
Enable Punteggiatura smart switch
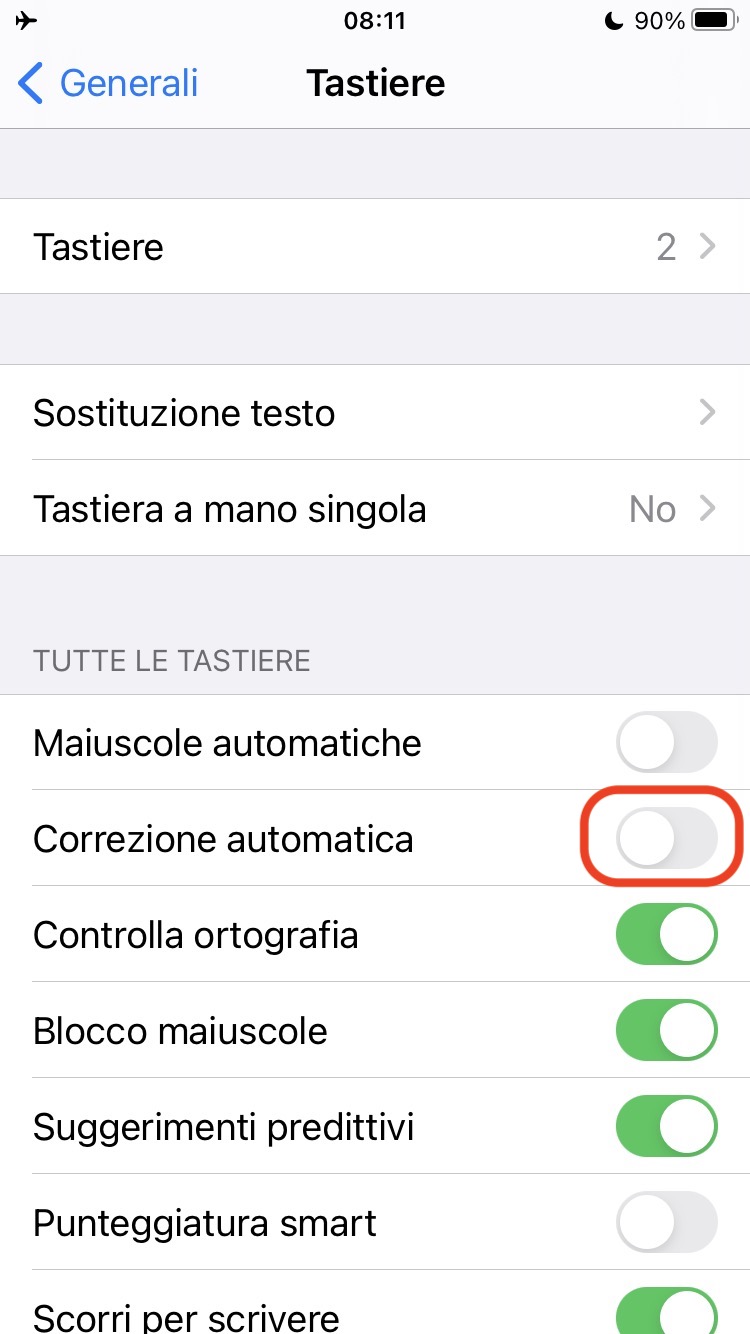click(666, 1223)
